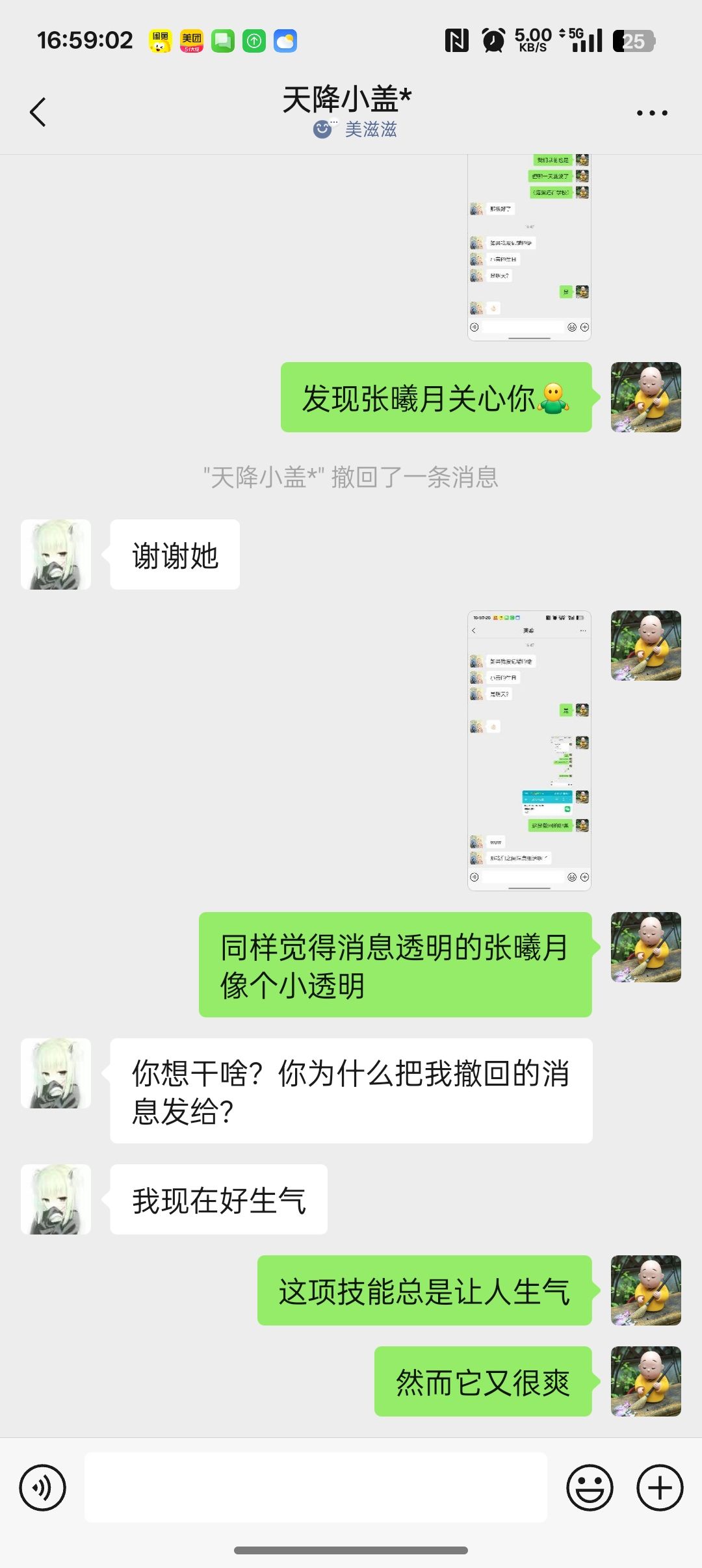
Task: View screenshot image sent after 谢谢她
Action: (529, 750)
